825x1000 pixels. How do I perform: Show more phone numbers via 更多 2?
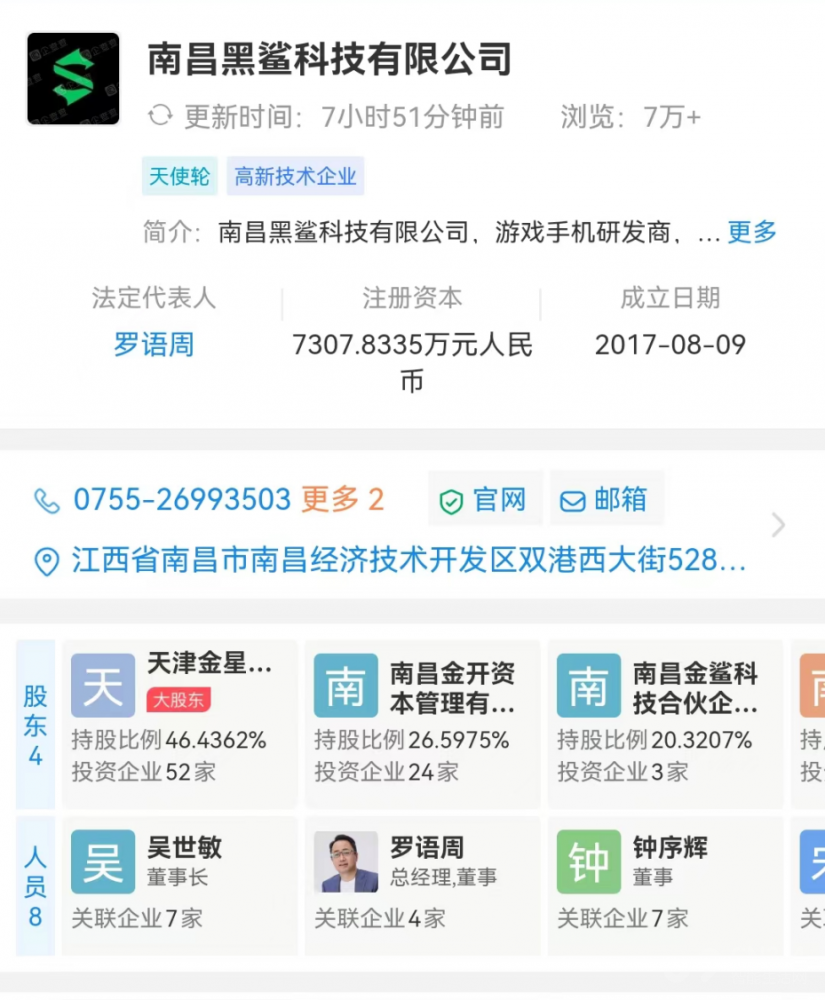click(343, 499)
